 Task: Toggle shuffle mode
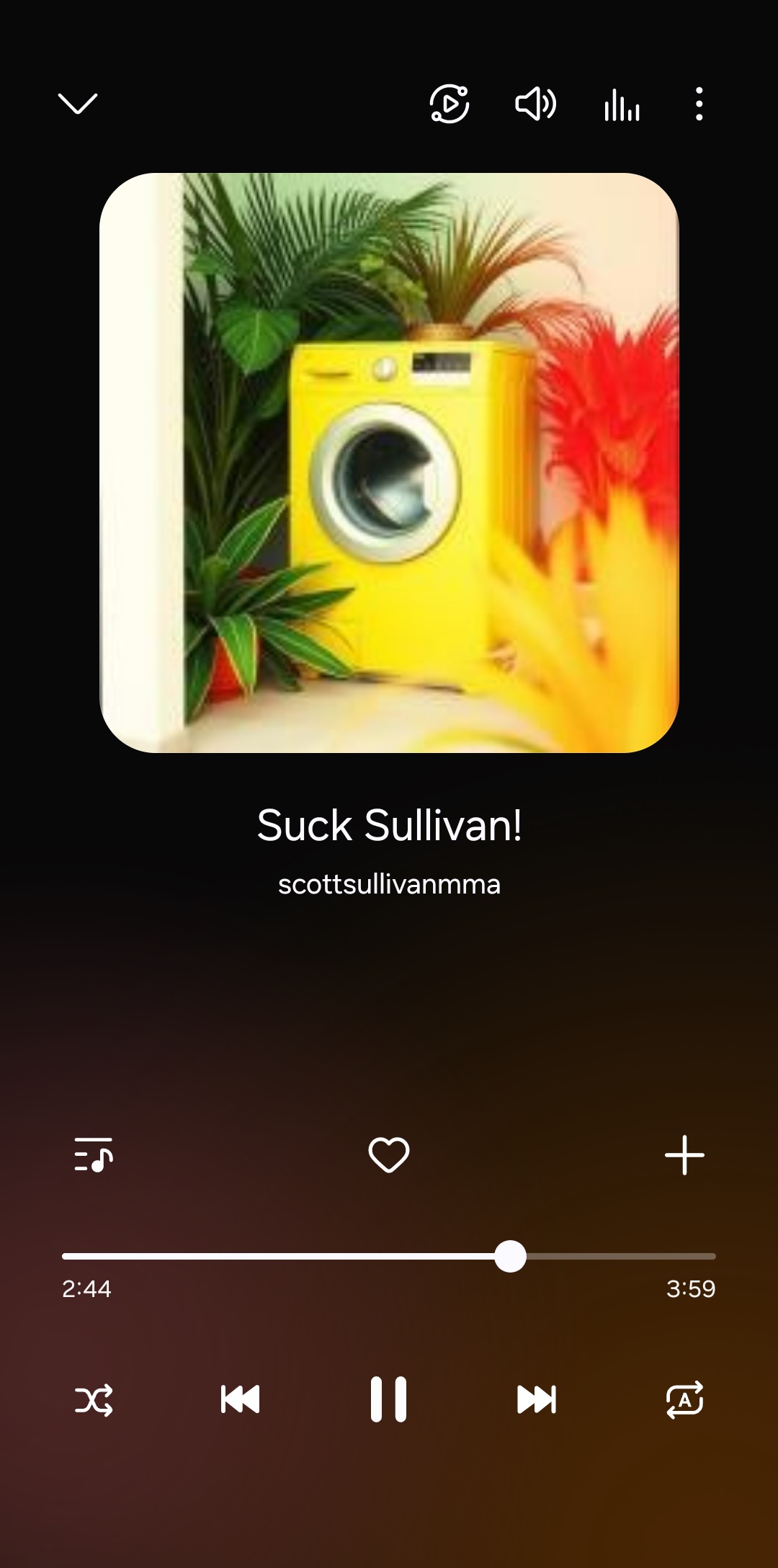point(94,1399)
